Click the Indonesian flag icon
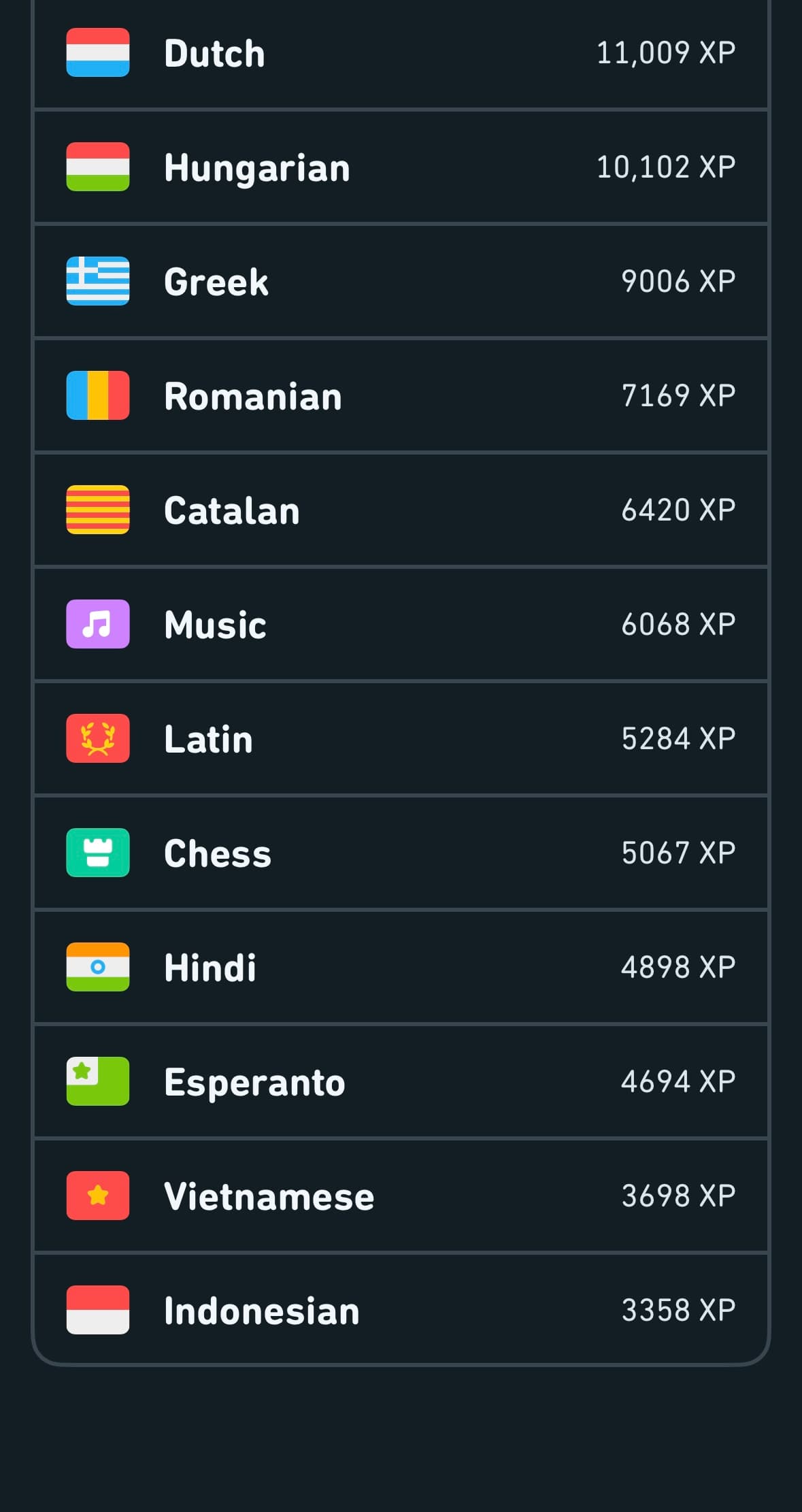Screen dimensions: 802x1512 pos(97,1311)
